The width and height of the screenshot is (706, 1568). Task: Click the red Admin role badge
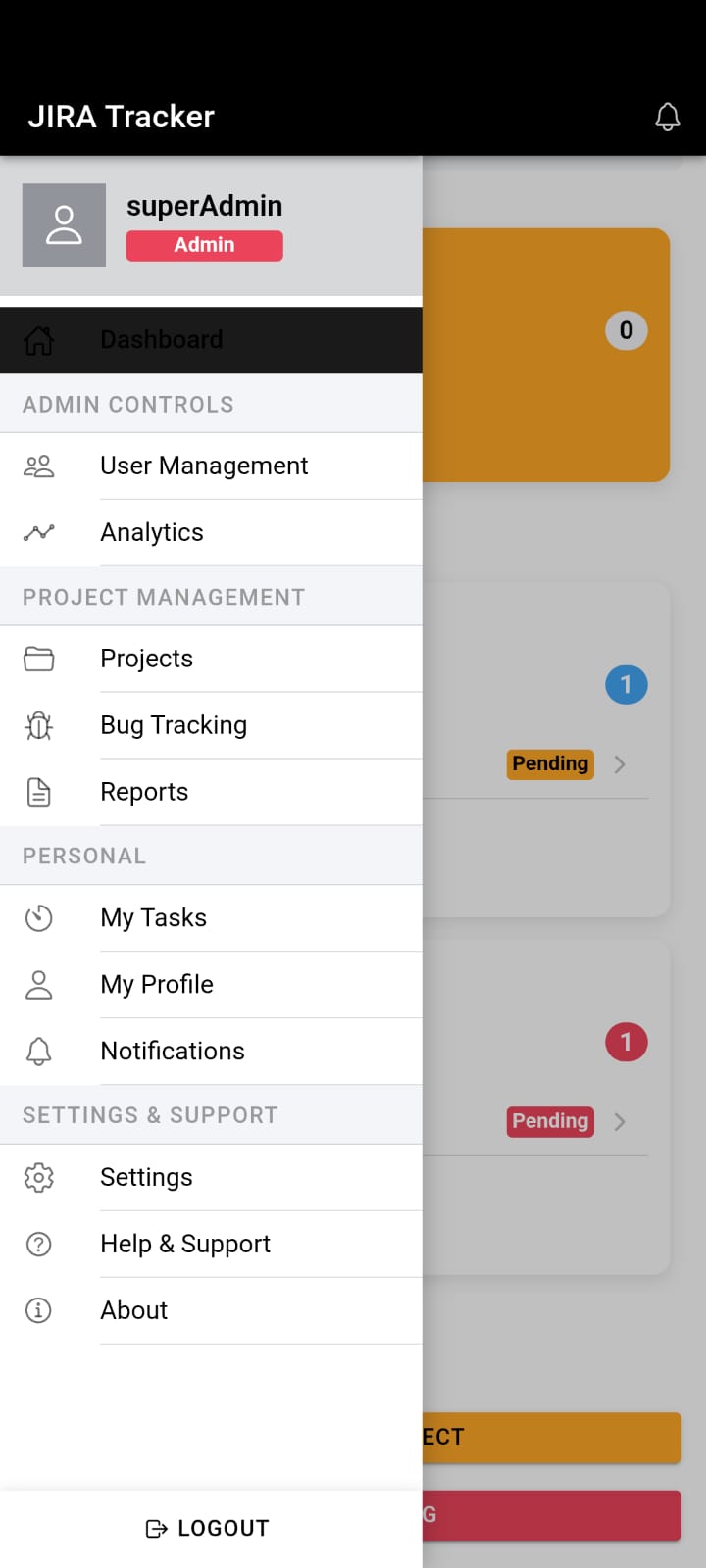click(204, 245)
